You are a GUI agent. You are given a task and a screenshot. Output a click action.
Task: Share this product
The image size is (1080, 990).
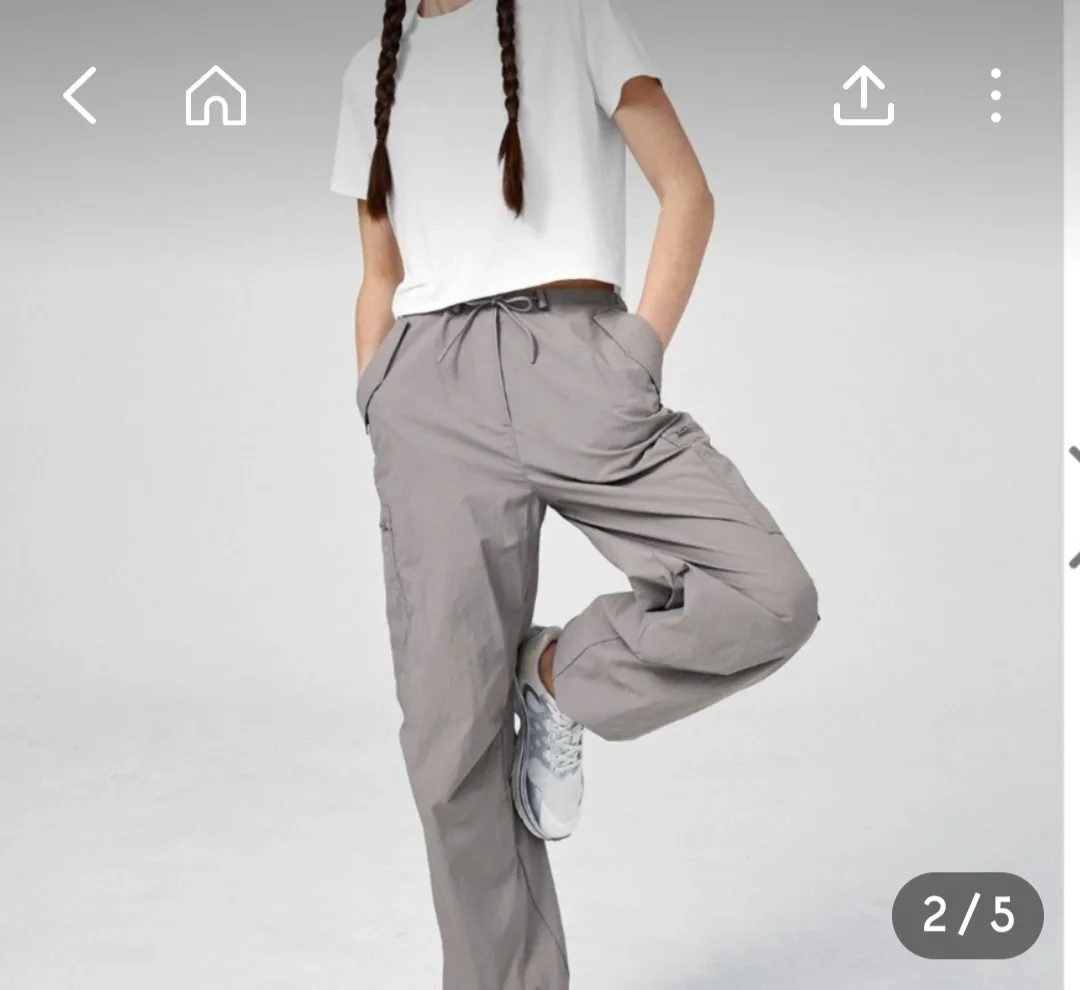[x=863, y=96]
